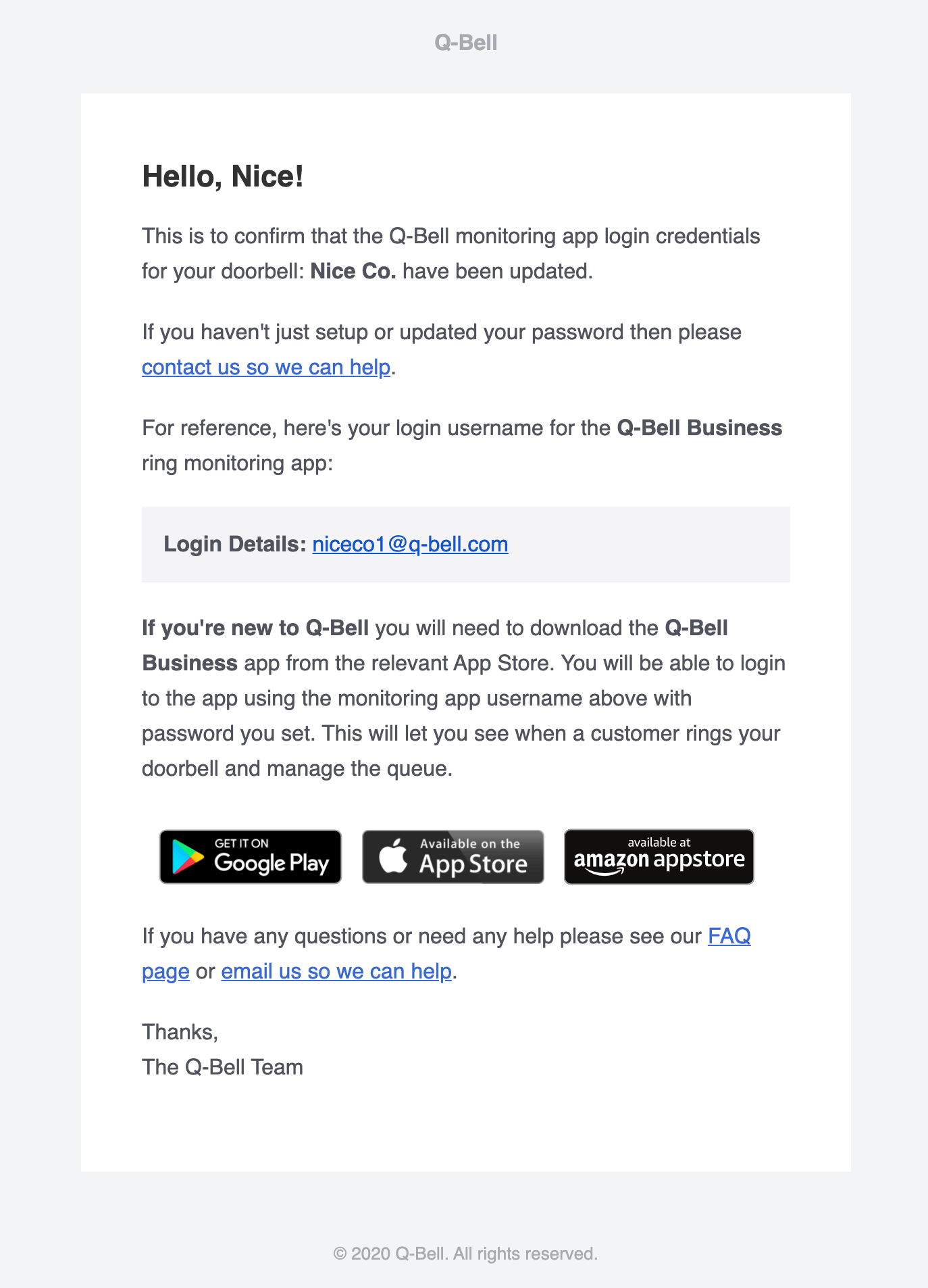Tap 'email us so we can help' link

[336, 971]
